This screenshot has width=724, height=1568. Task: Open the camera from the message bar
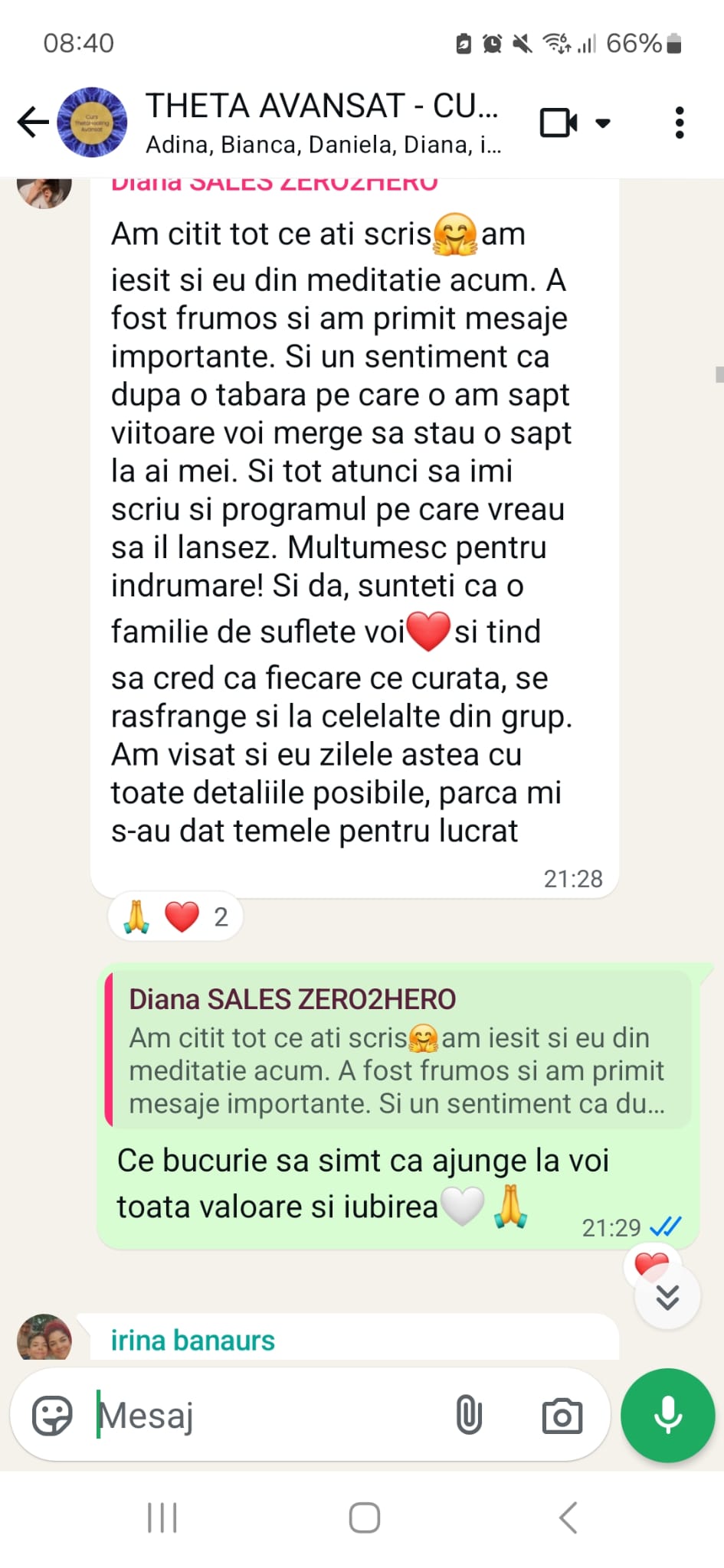pyautogui.click(x=562, y=1416)
